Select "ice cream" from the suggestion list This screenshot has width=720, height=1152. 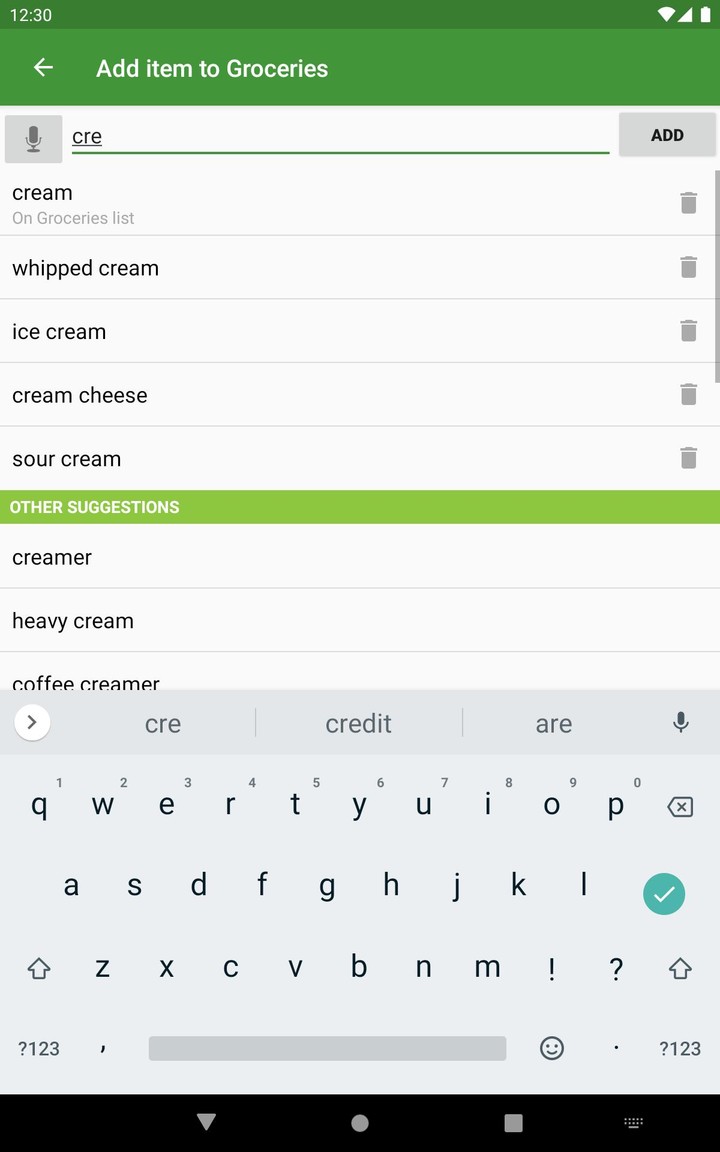tap(58, 331)
